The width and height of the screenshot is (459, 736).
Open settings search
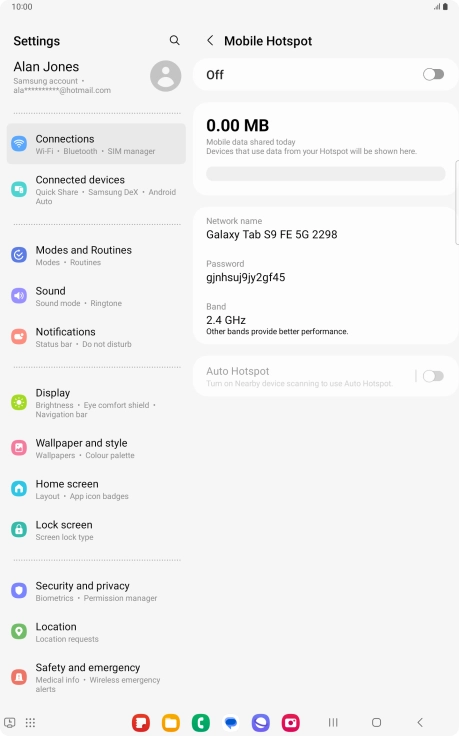click(x=174, y=40)
